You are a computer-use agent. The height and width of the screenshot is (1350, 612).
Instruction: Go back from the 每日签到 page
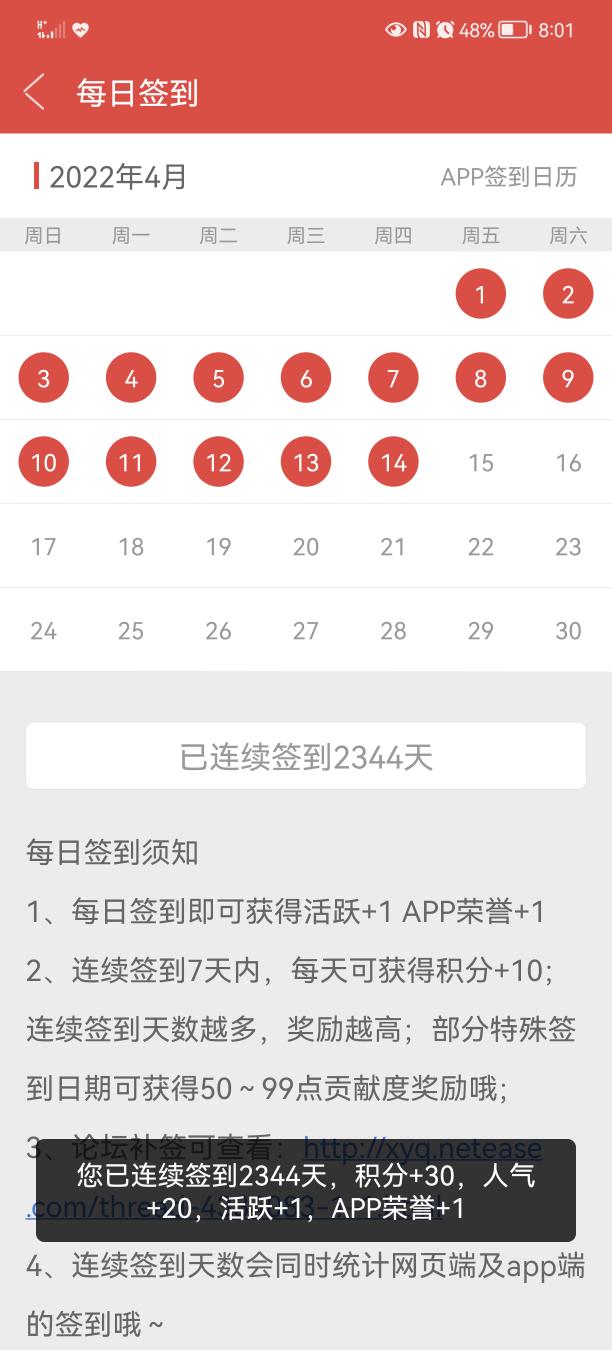(35, 92)
